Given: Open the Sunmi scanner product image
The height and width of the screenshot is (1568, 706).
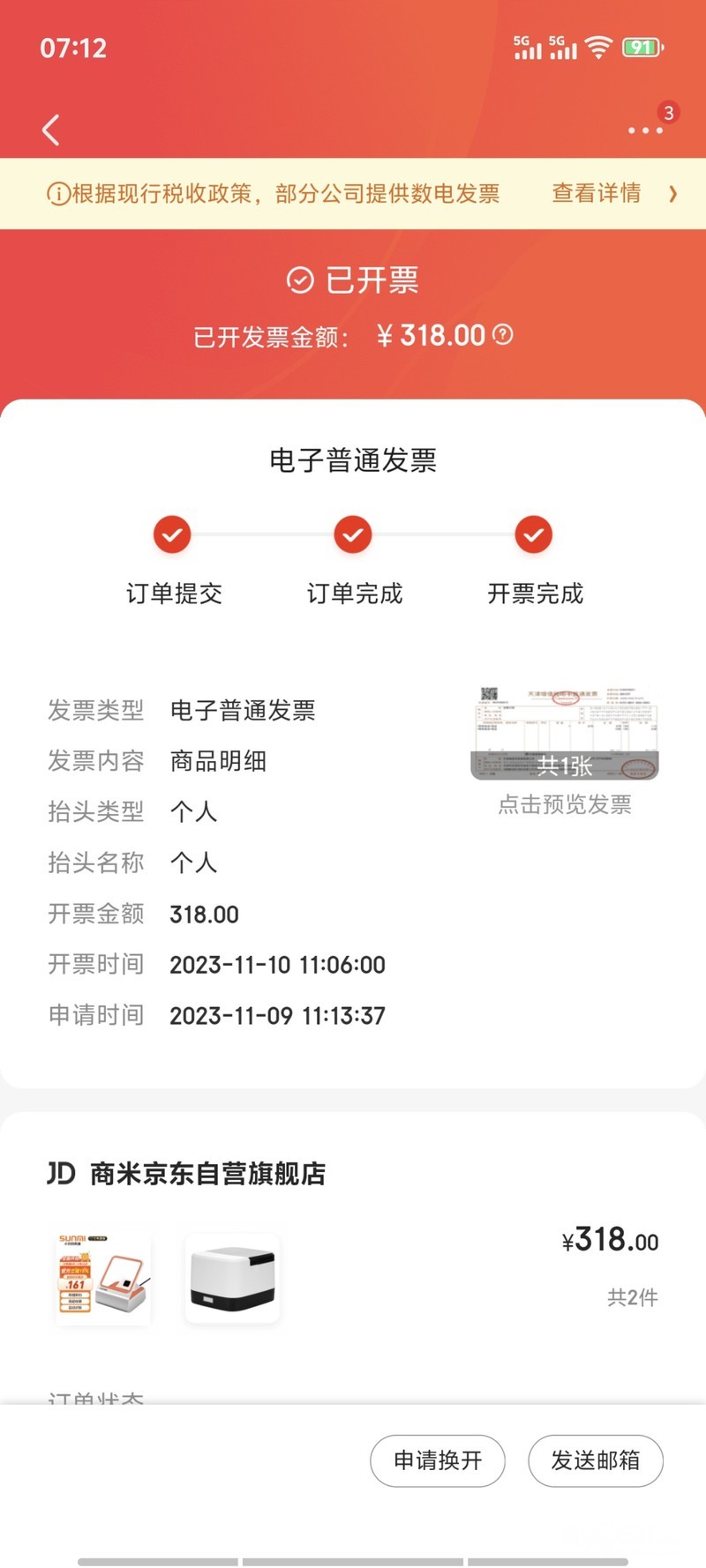Looking at the screenshot, I should (103, 1279).
